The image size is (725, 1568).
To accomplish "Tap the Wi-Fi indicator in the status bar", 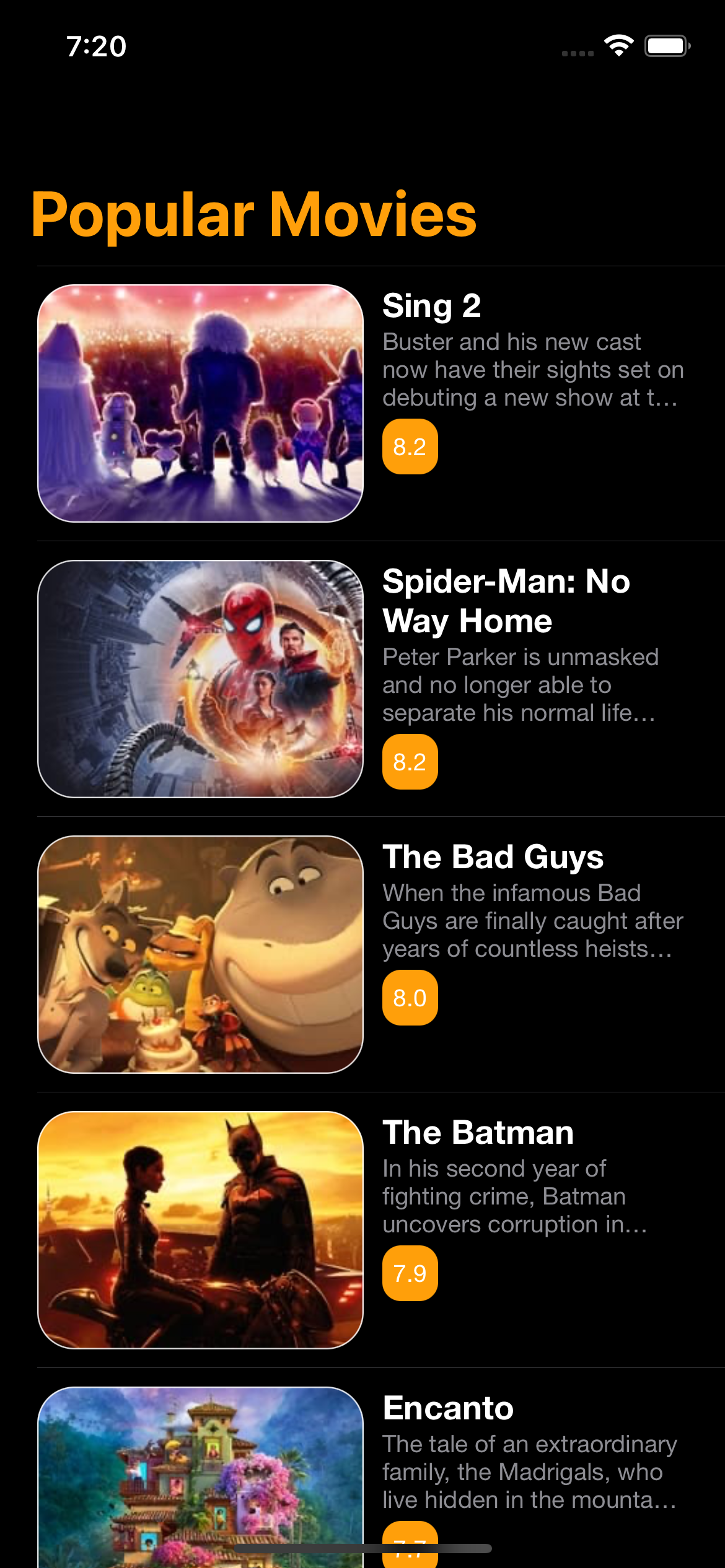I will [x=618, y=45].
